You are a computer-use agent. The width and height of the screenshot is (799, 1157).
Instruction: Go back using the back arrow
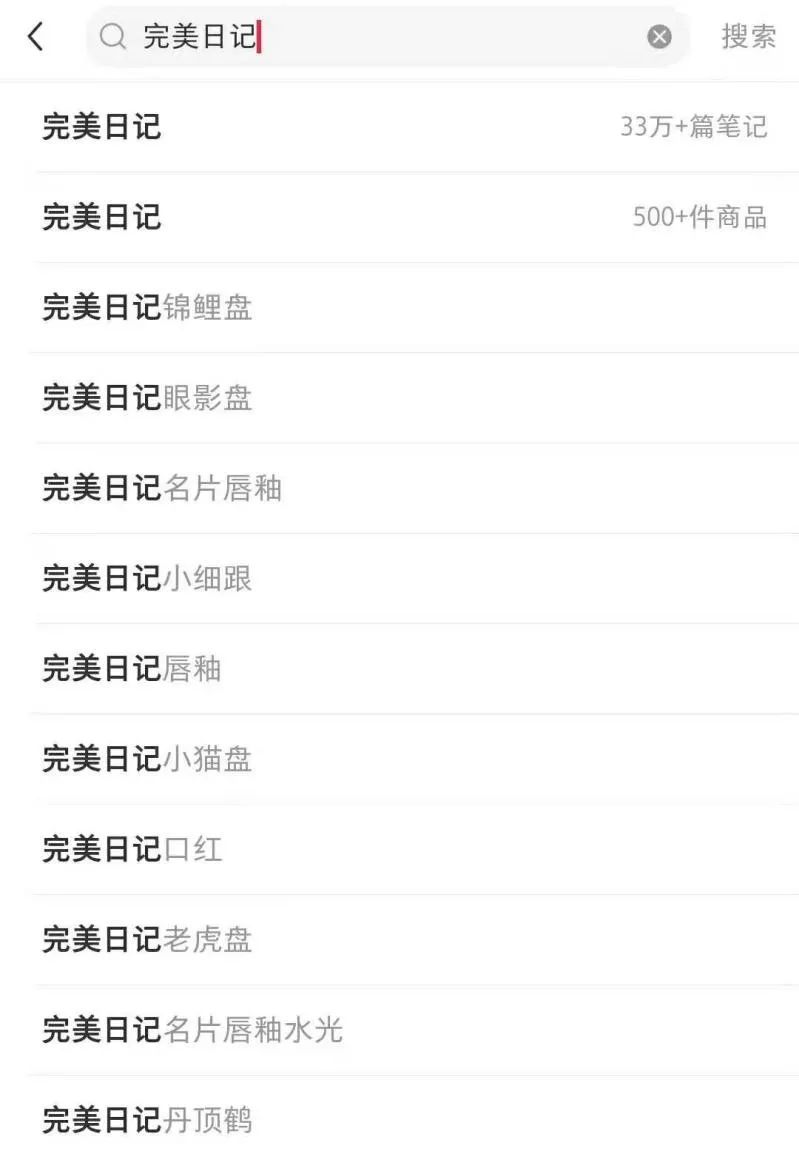coord(36,37)
